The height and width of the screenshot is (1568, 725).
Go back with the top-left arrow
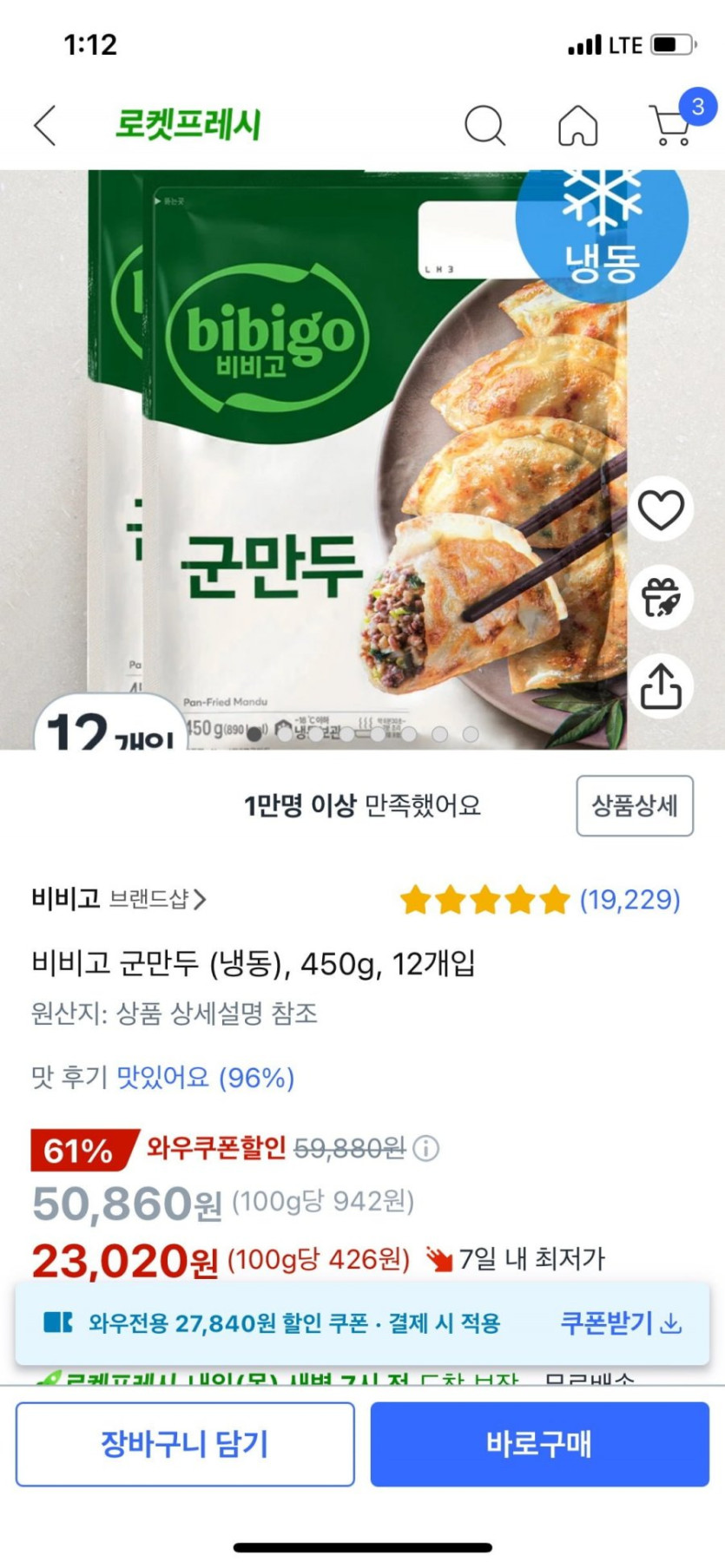pyautogui.click(x=45, y=126)
